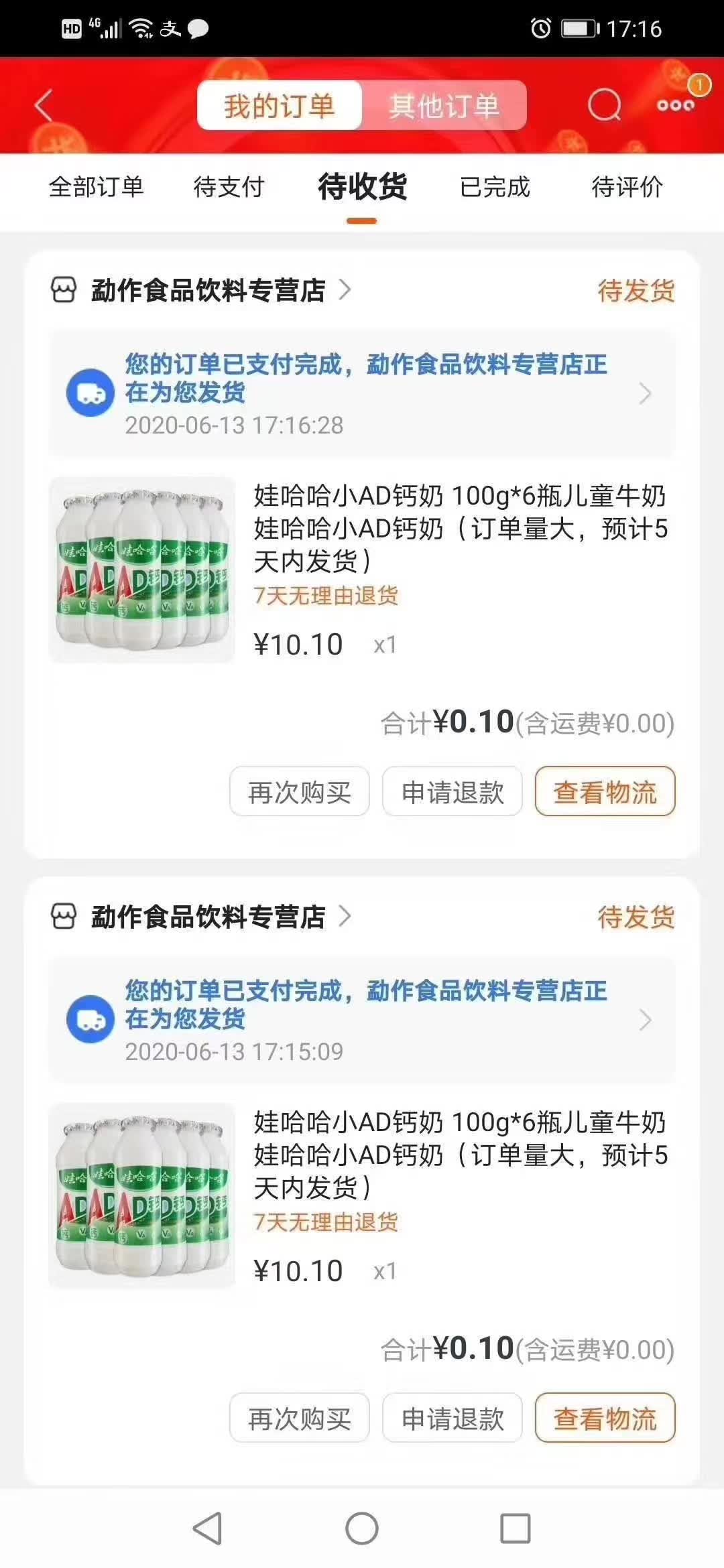This screenshot has height=1568, width=724.
Task: Show orders under 待支付
Action: (229, 187)
